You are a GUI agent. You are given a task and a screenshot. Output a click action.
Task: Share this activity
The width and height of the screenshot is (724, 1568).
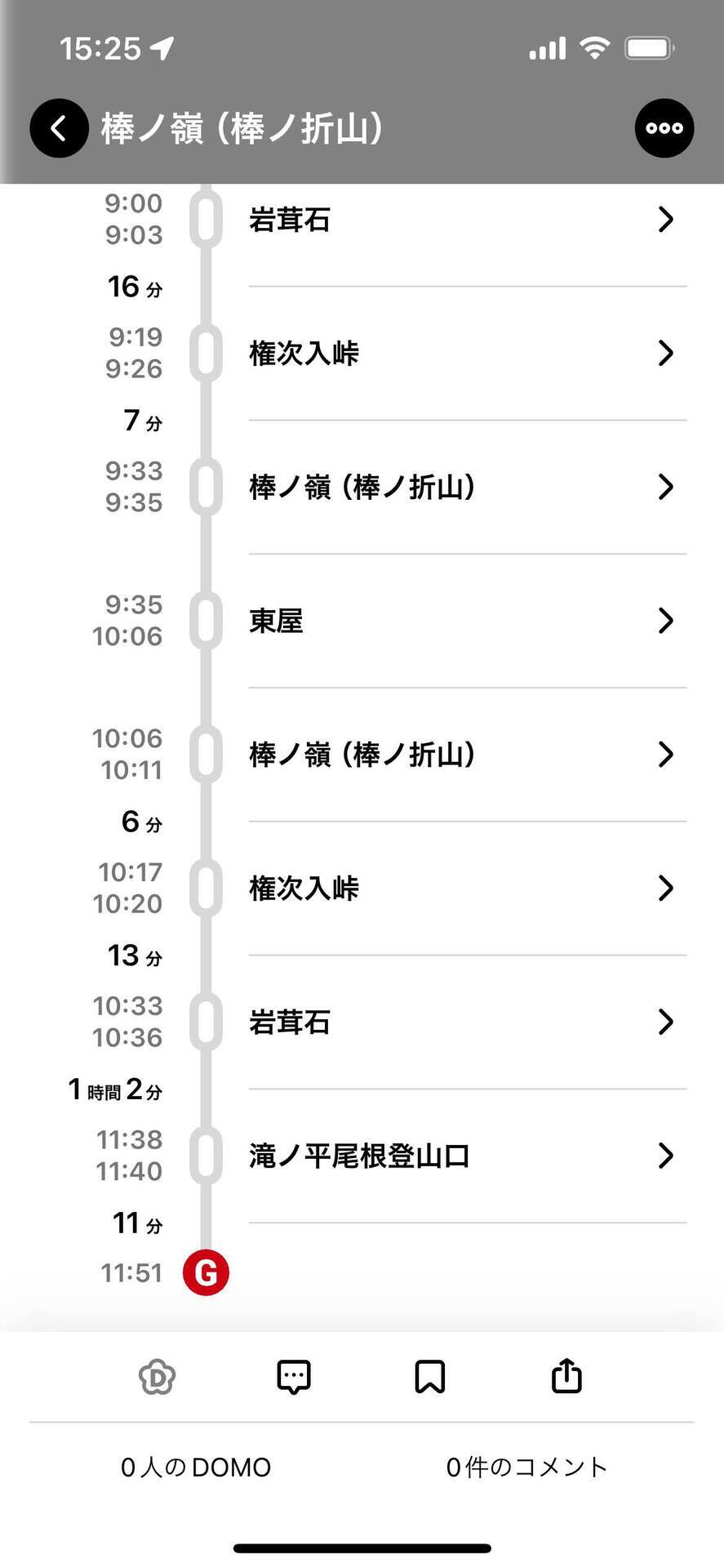(x=566, y=1375)
